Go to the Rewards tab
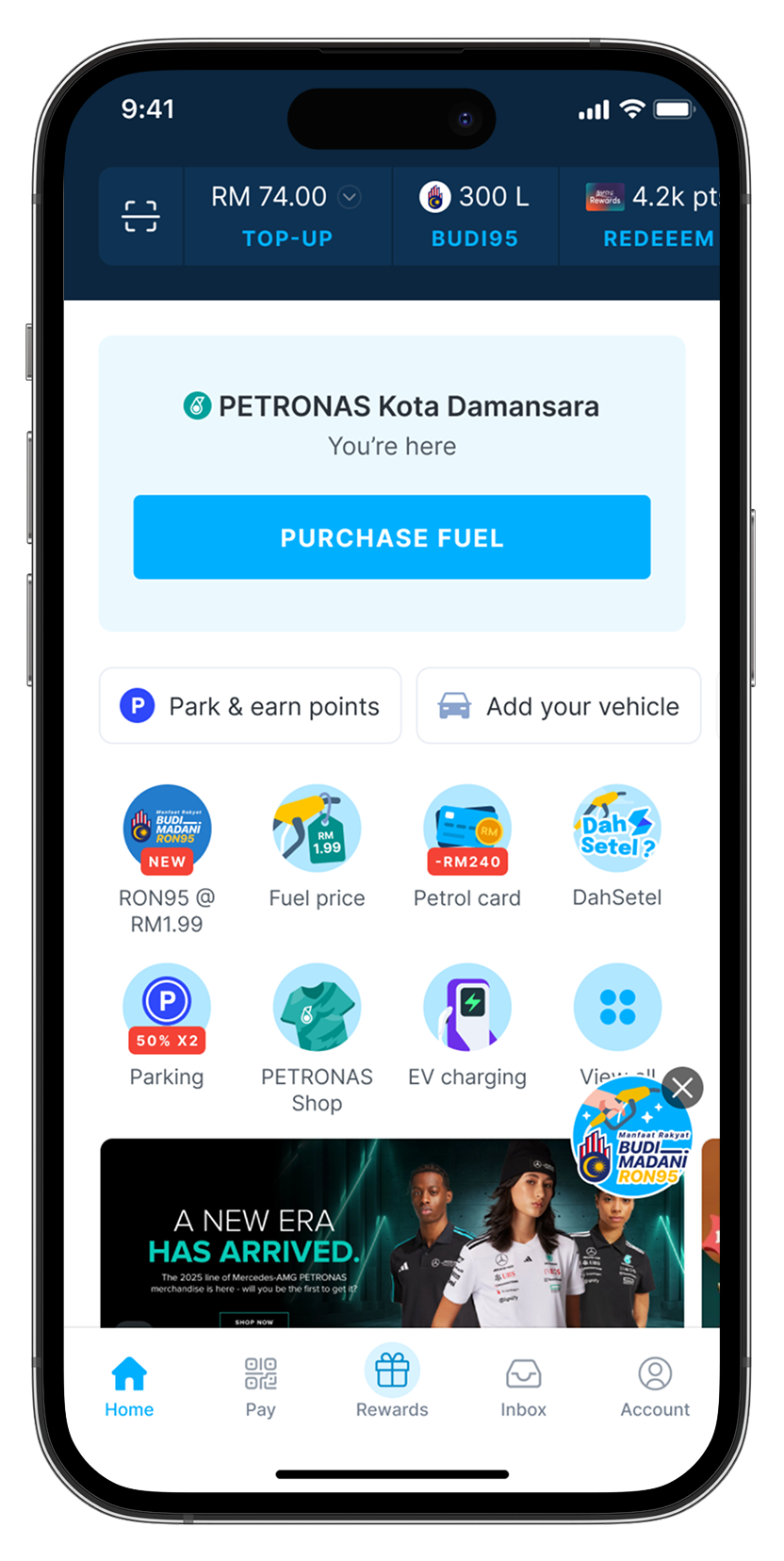 [392, 1386]
